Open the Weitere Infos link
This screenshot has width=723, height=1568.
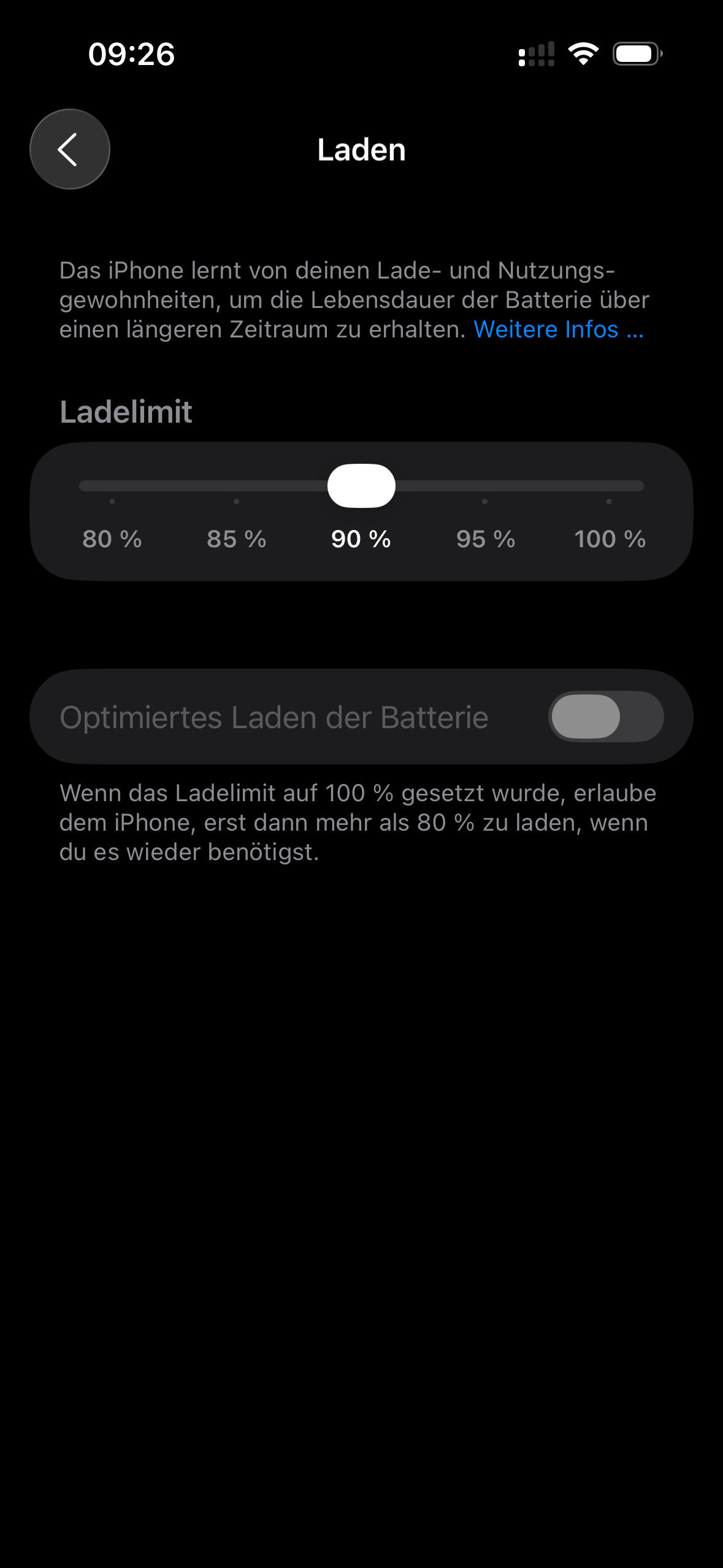point(558,329)
